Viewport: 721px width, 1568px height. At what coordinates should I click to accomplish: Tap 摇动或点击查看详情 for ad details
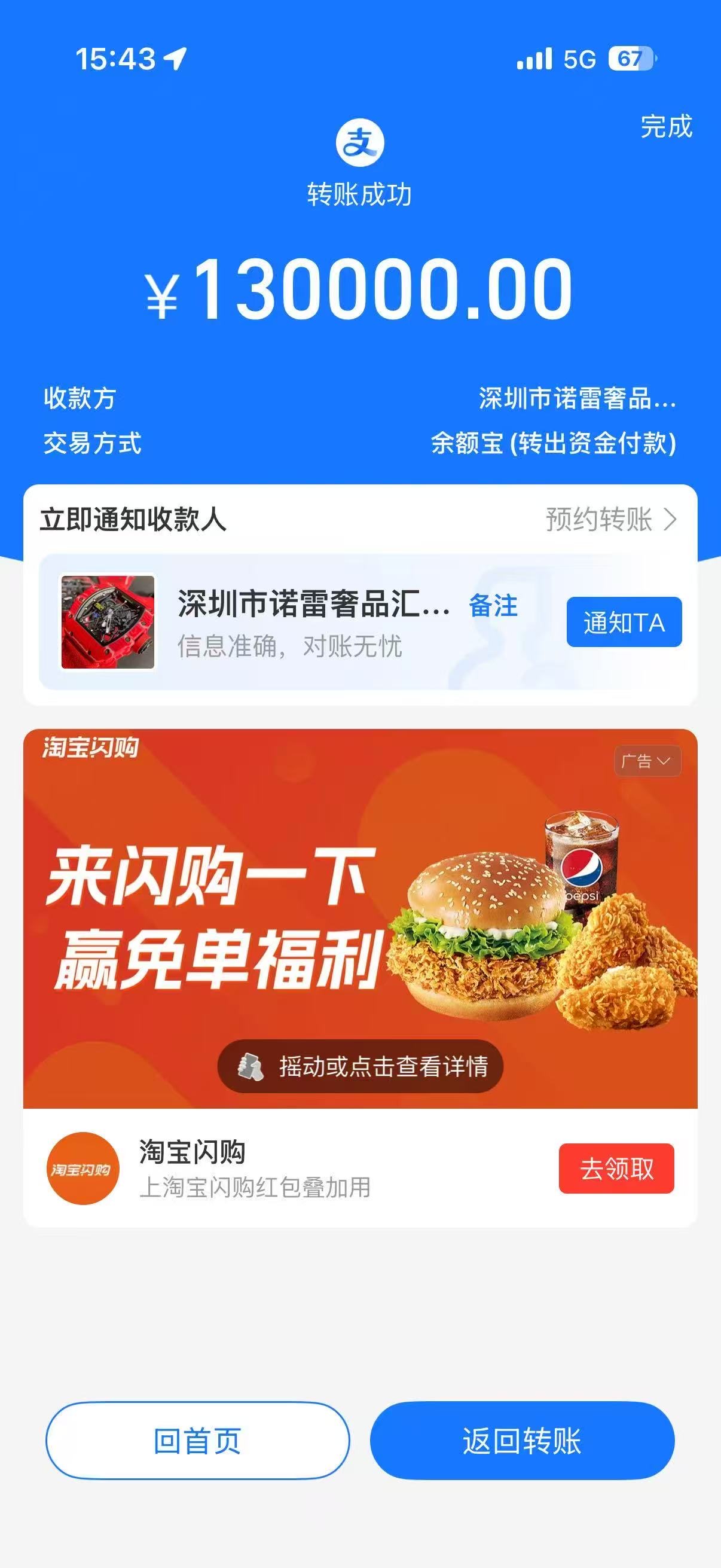coord(360,1066)
